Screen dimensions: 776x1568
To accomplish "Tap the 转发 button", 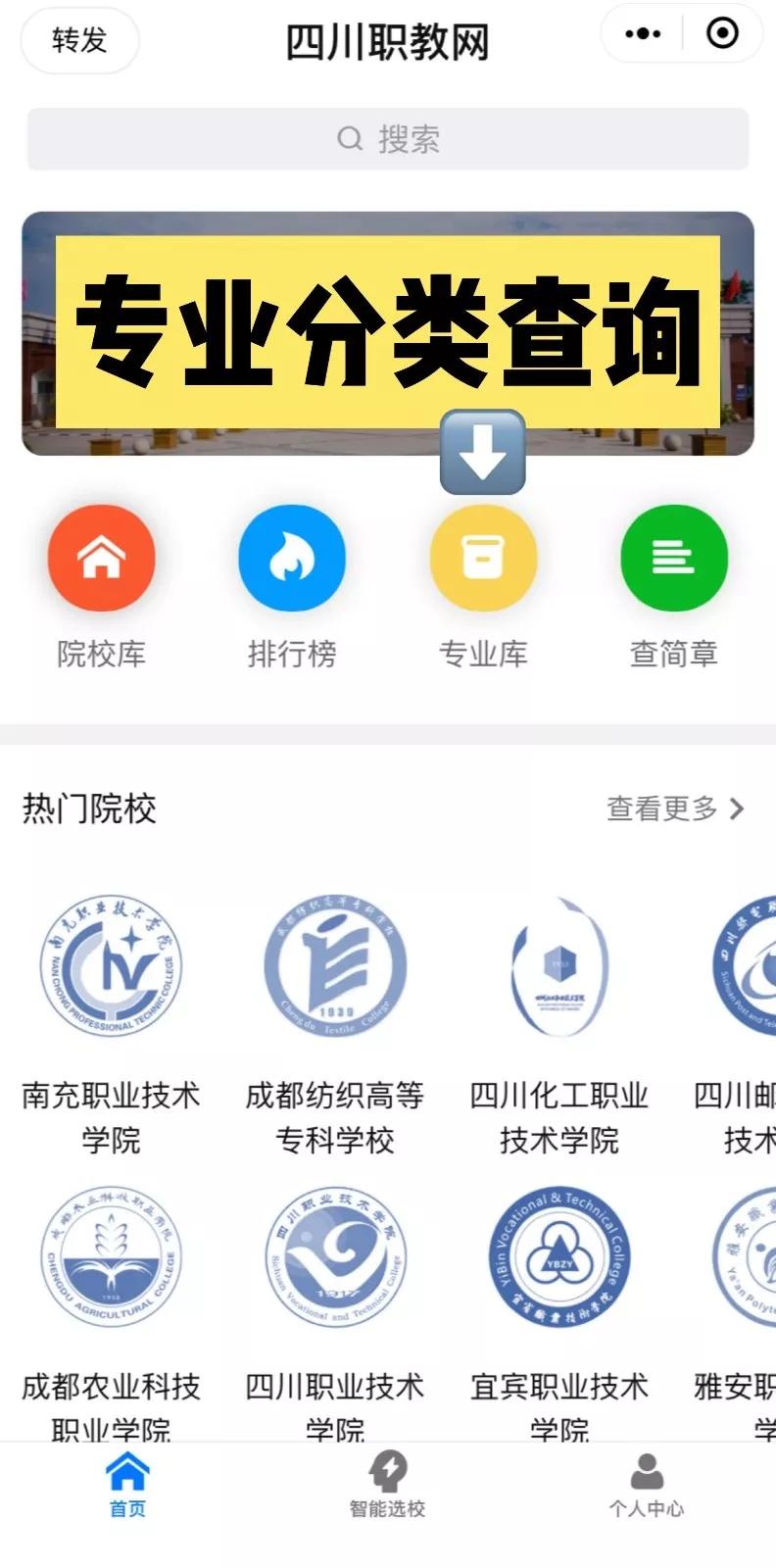I will 79,40.
